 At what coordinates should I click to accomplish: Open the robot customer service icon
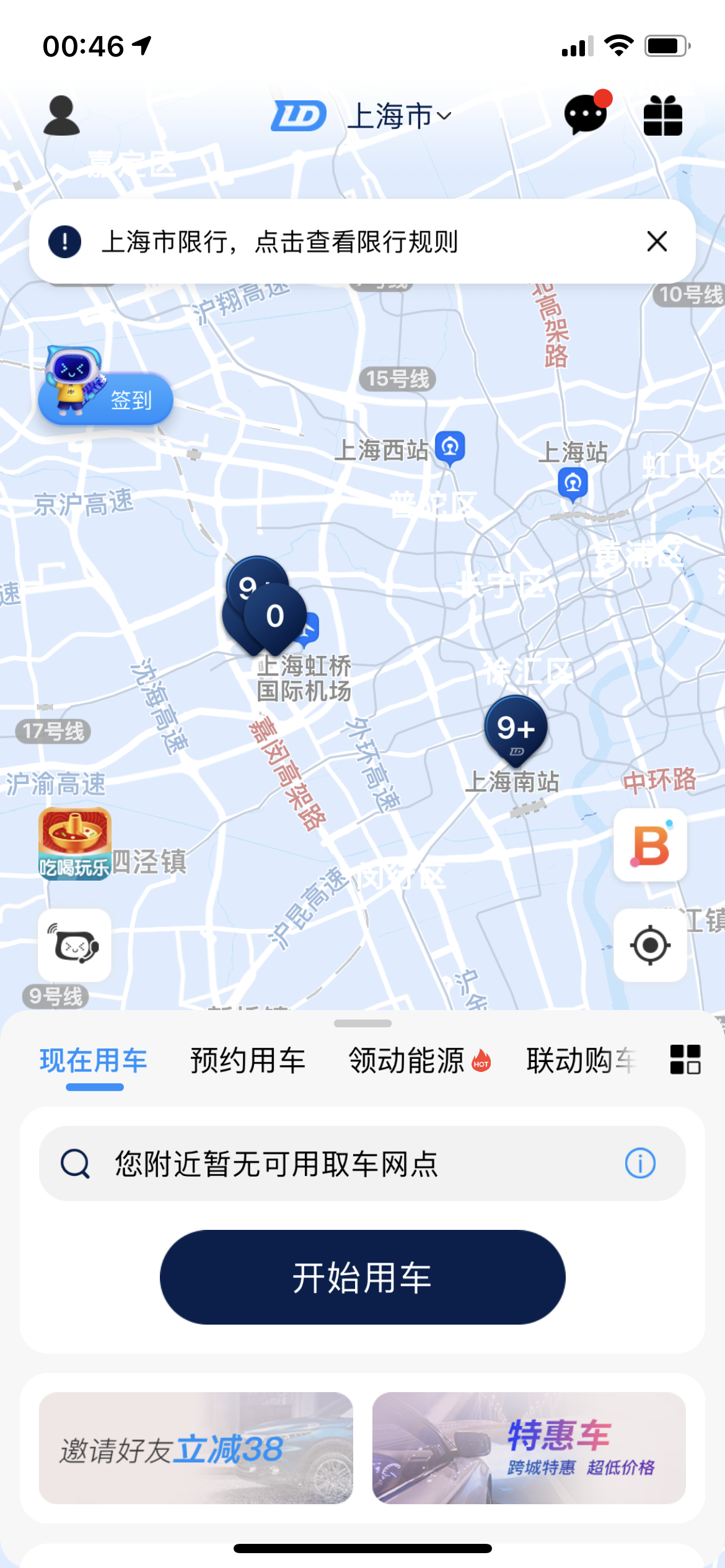coord(75,945)
